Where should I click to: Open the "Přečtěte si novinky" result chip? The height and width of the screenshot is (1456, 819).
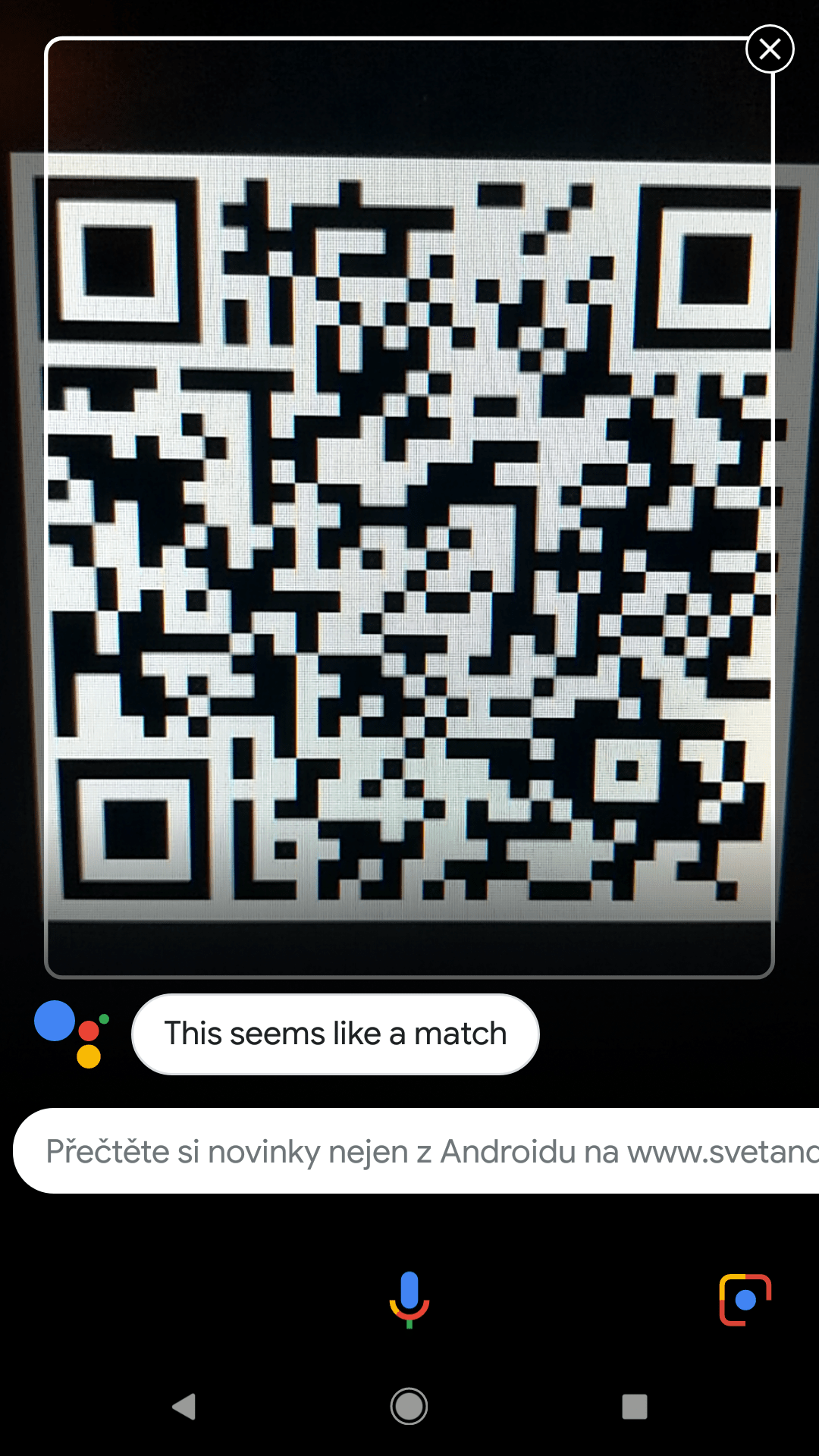point(416,1150)
